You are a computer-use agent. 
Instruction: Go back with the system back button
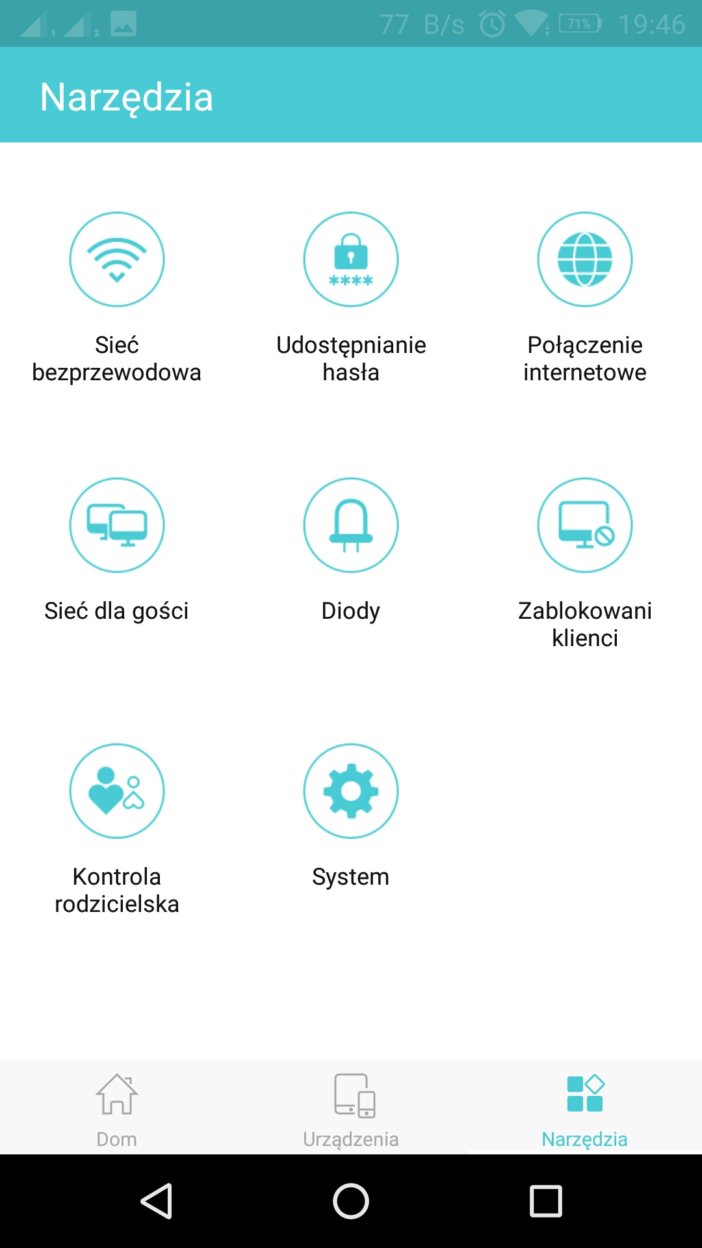point(156,1201)
